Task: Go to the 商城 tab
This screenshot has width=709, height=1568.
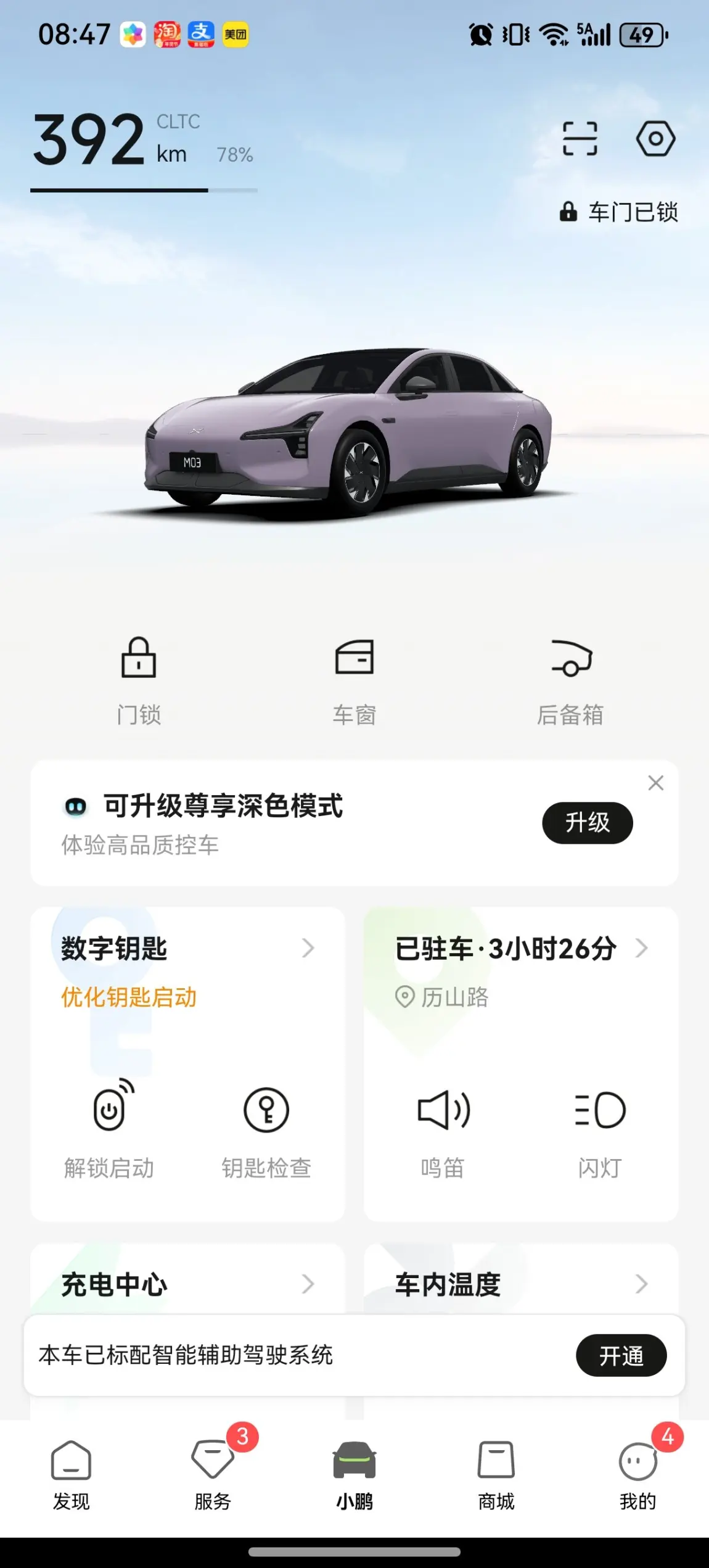Action: pos(496,1475)
